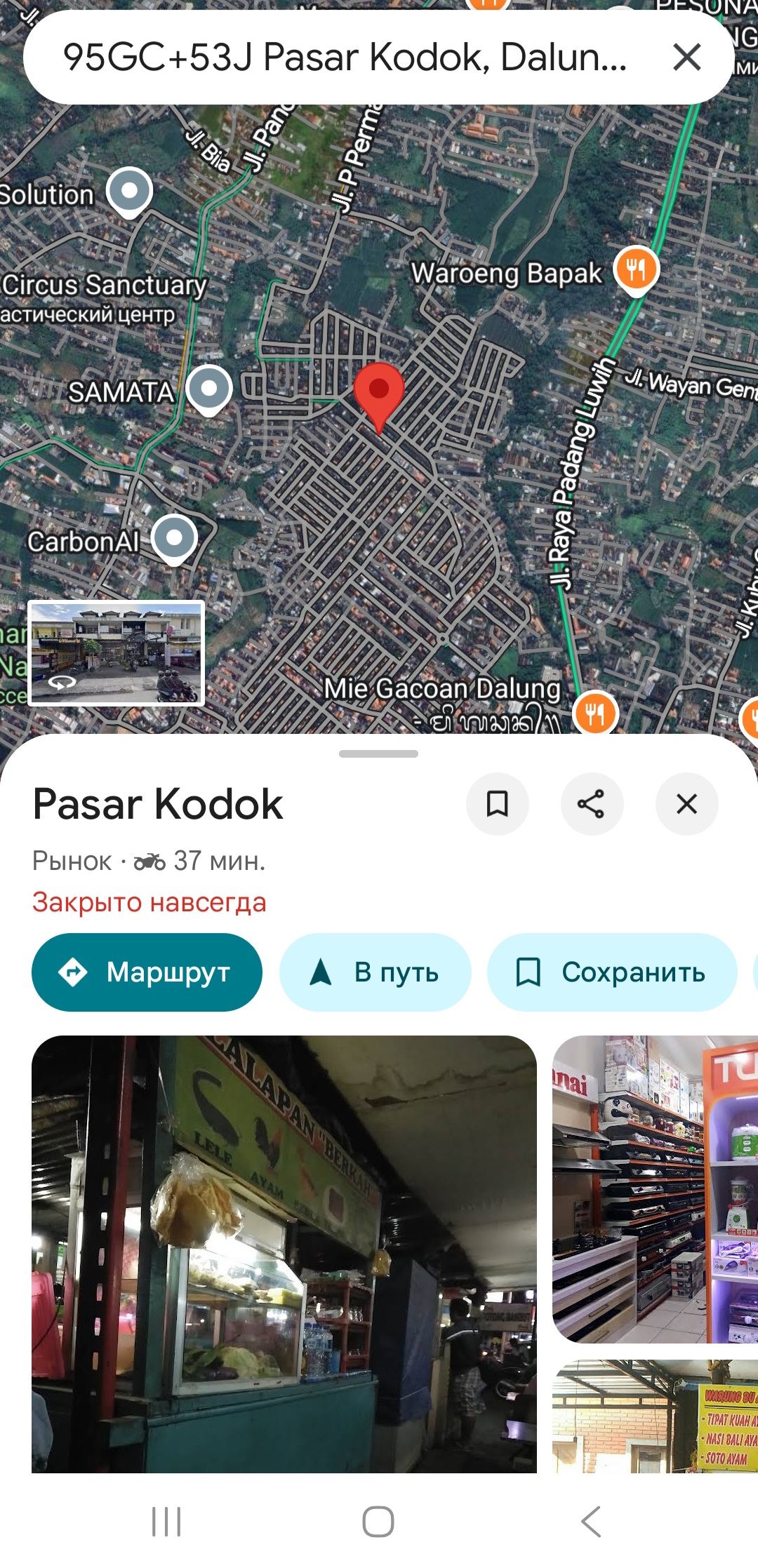This screenshot has width=758, height=1568.
Task: Select the Waroeng Bapak restaurant marker
Action: click(636, 270)
